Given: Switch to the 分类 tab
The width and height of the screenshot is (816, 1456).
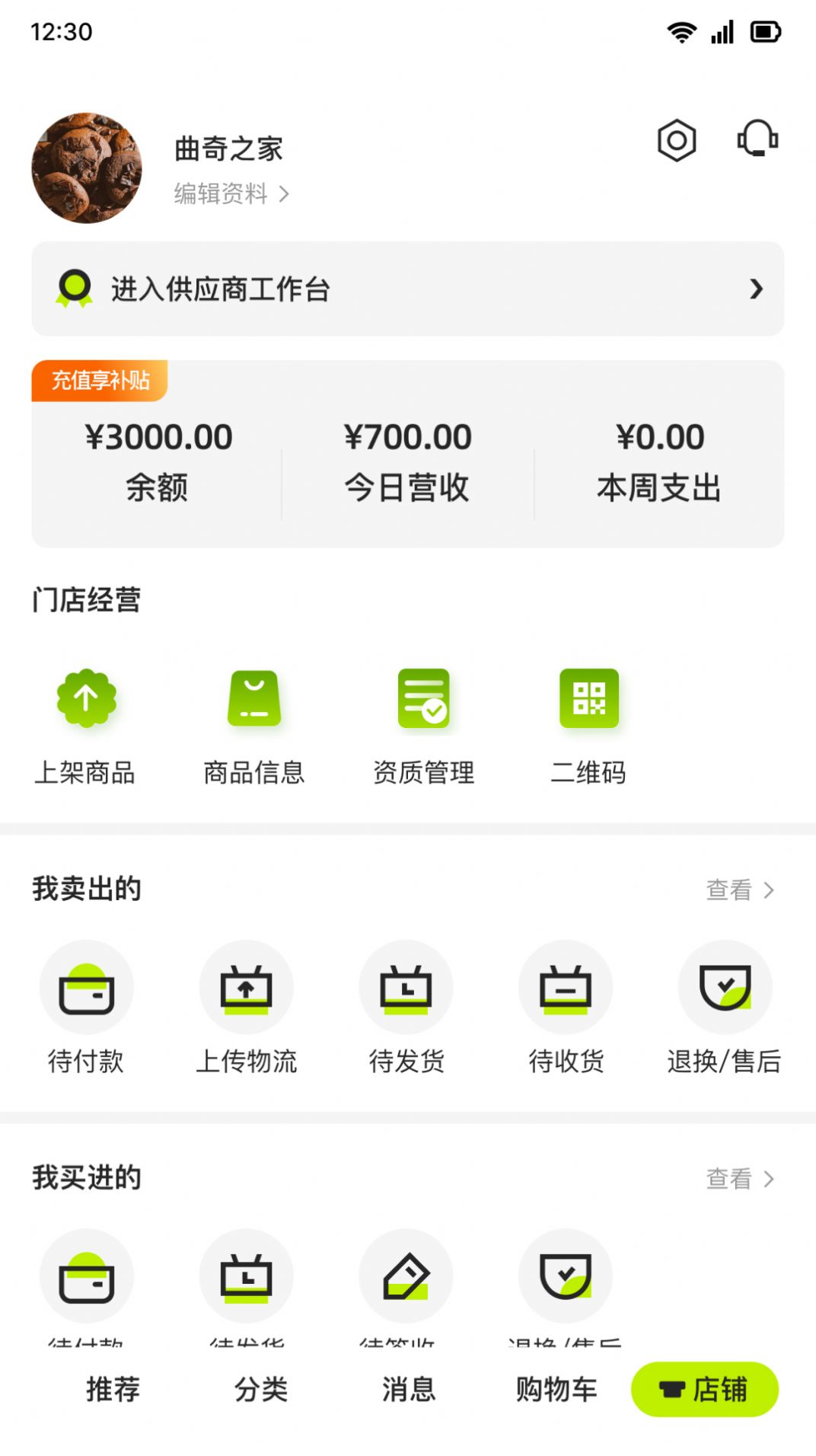Looking at the screenshot, I should click(260, 1390).
